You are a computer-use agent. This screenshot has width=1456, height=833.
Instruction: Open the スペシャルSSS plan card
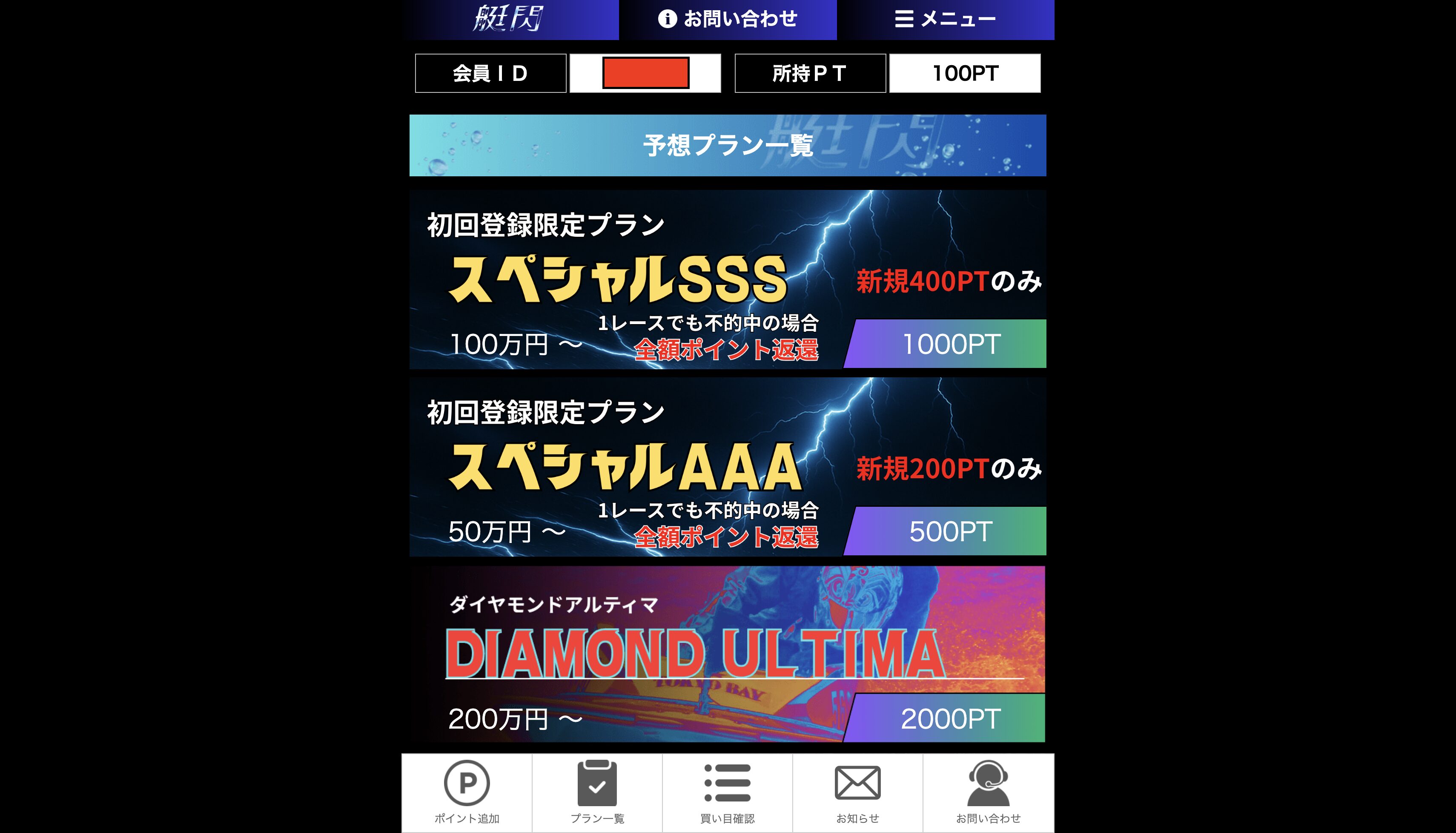point(728,279)
